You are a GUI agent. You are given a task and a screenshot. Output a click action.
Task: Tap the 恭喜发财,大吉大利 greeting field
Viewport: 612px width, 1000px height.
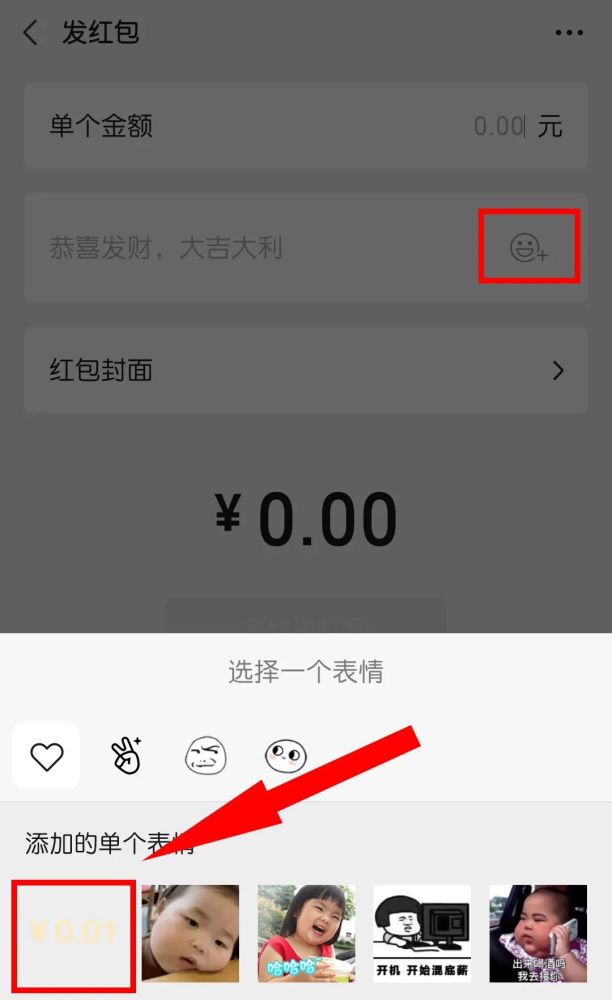(250, 248)
